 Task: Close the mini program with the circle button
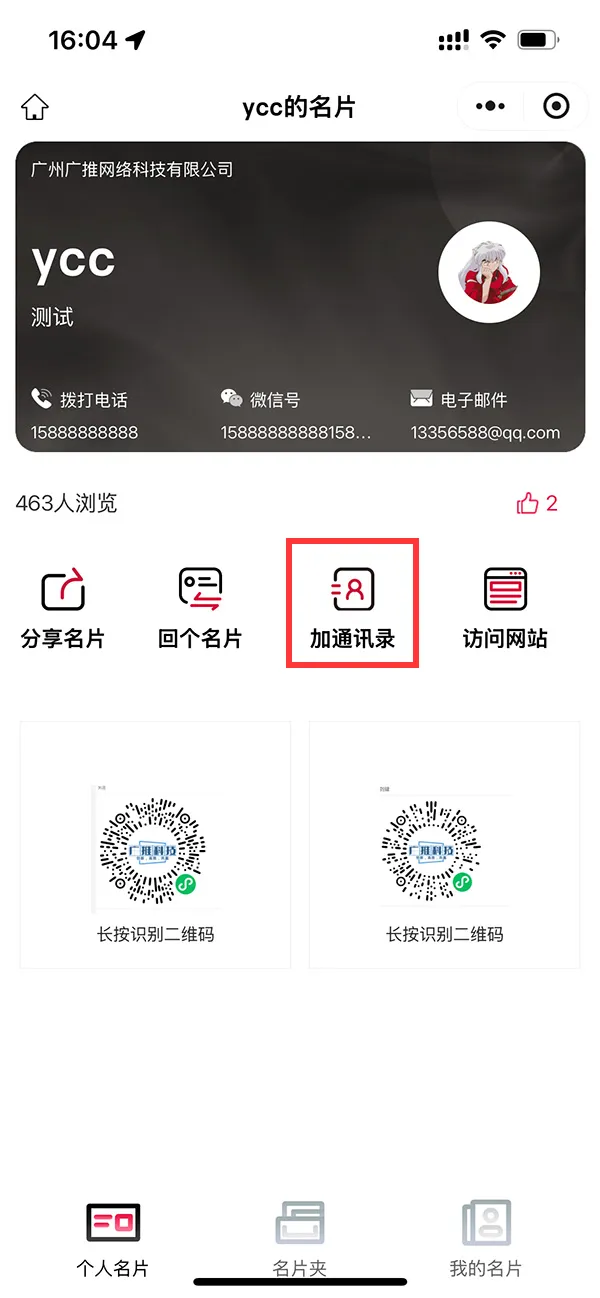point(556,106)
